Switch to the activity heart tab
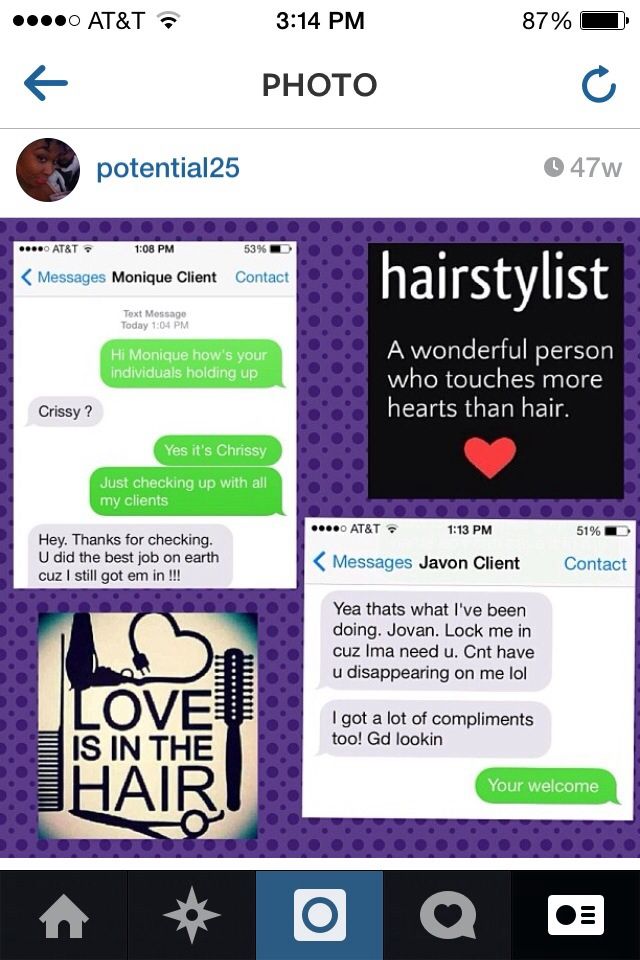This screenshot has height=960, width=640. click(447, 915)
